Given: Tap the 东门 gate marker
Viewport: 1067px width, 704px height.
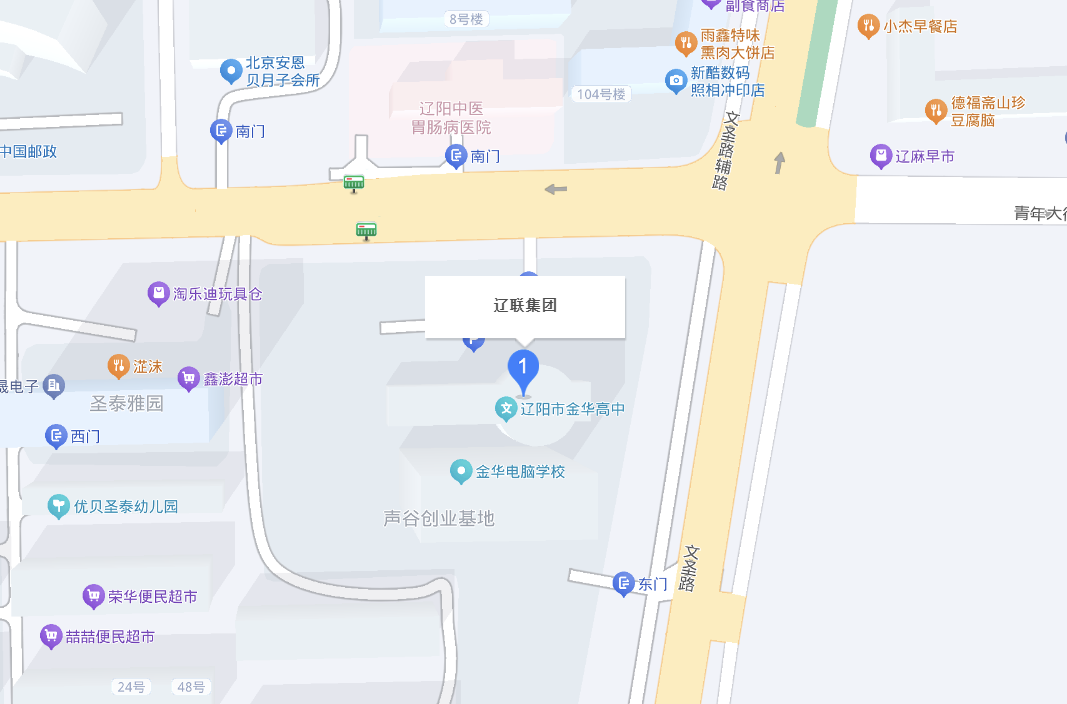Looking at the screenshot, I should [625, 583].
